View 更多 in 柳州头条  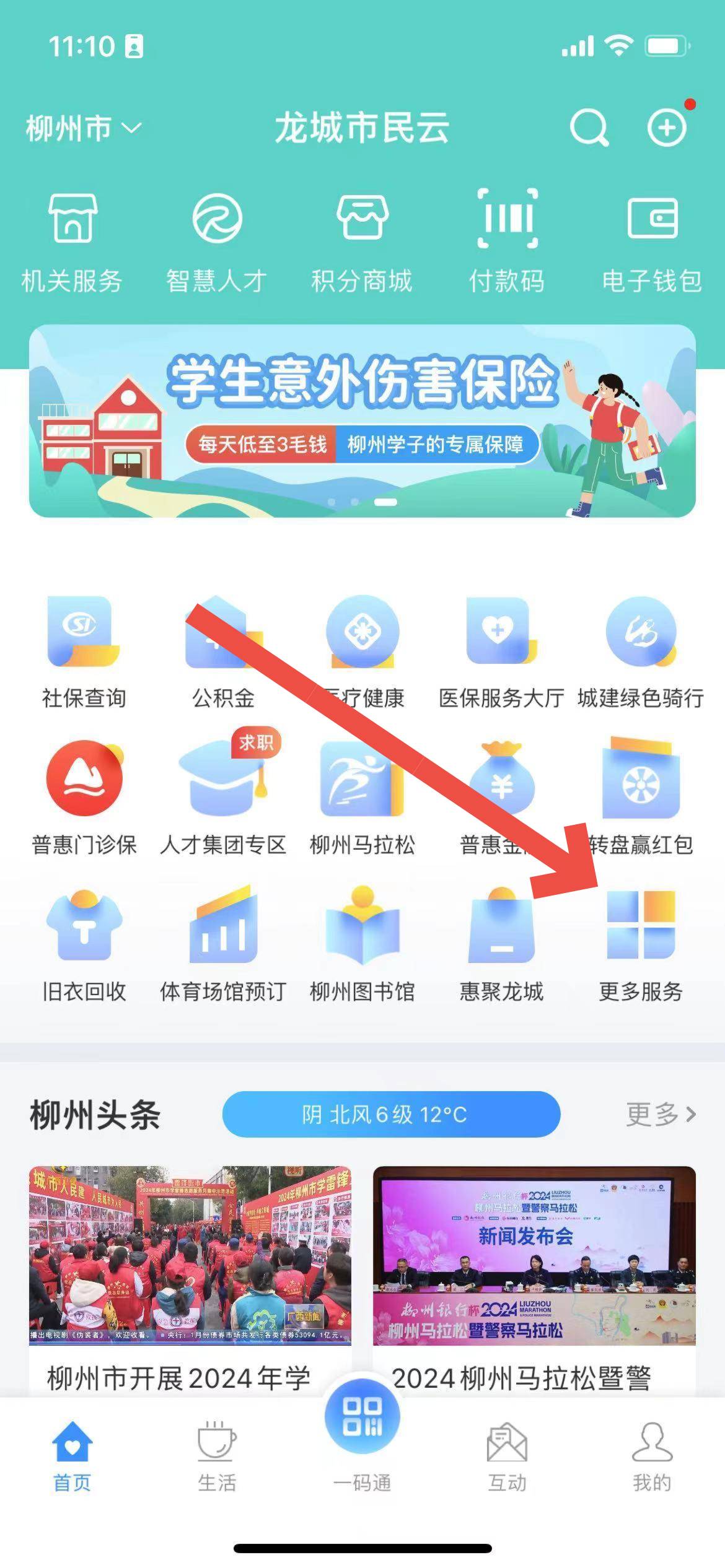pos(661,1115)
